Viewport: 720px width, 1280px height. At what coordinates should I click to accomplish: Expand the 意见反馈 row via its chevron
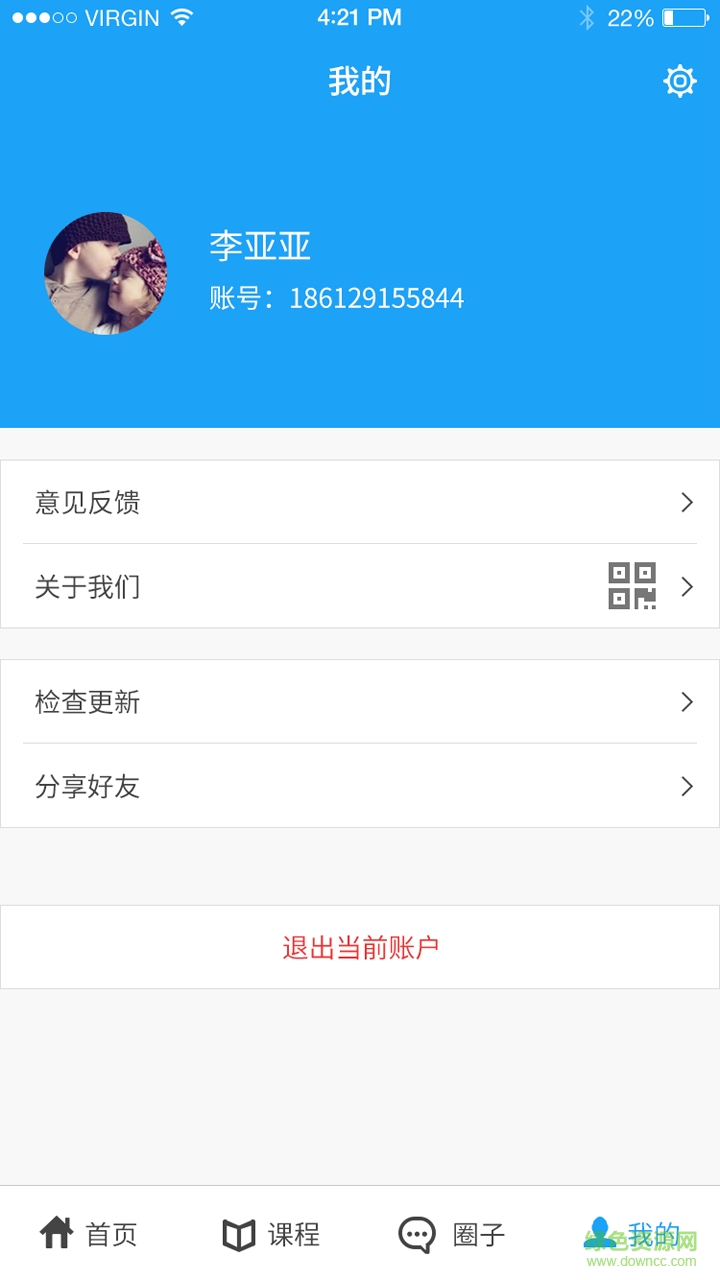687,503
